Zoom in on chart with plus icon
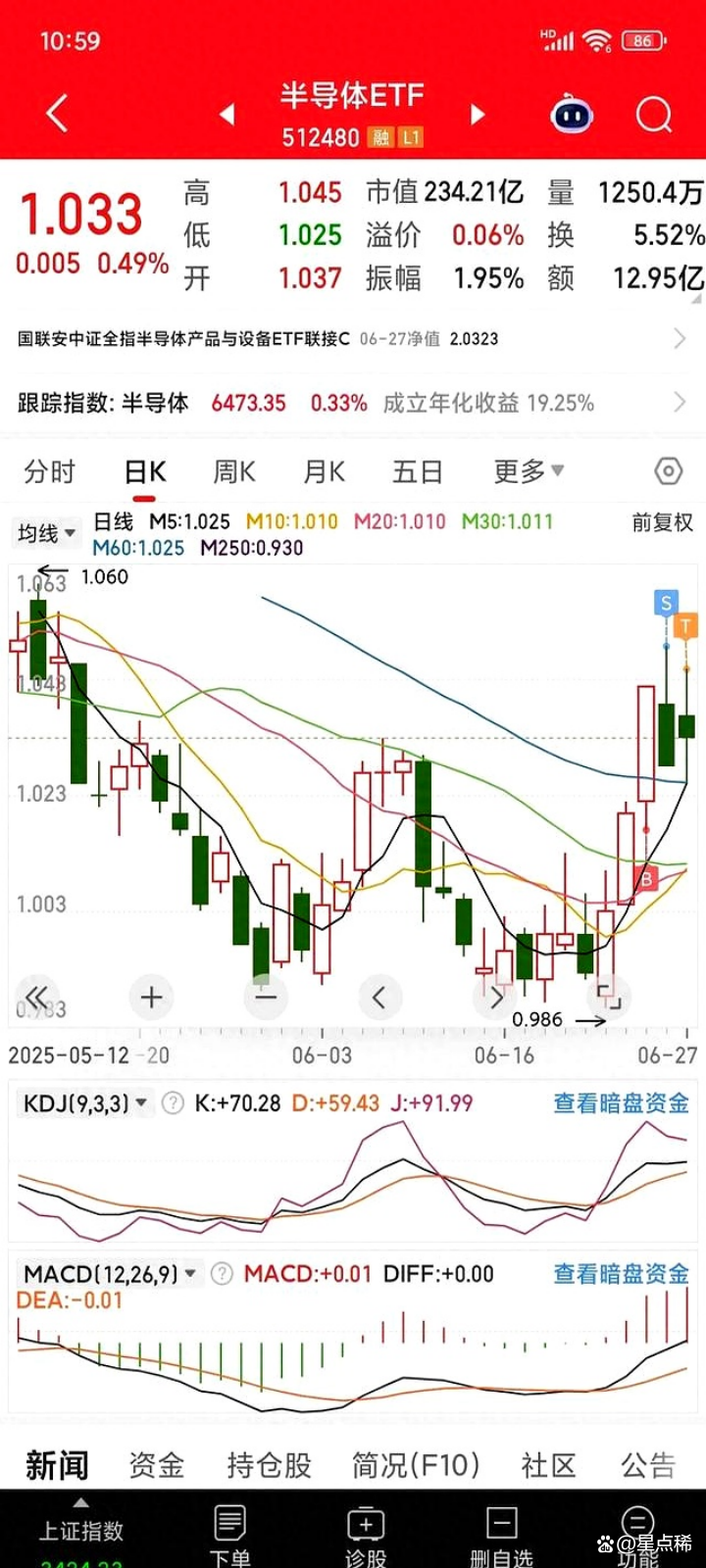This screenshot has width=706, height=1568. tap(151, 997)
